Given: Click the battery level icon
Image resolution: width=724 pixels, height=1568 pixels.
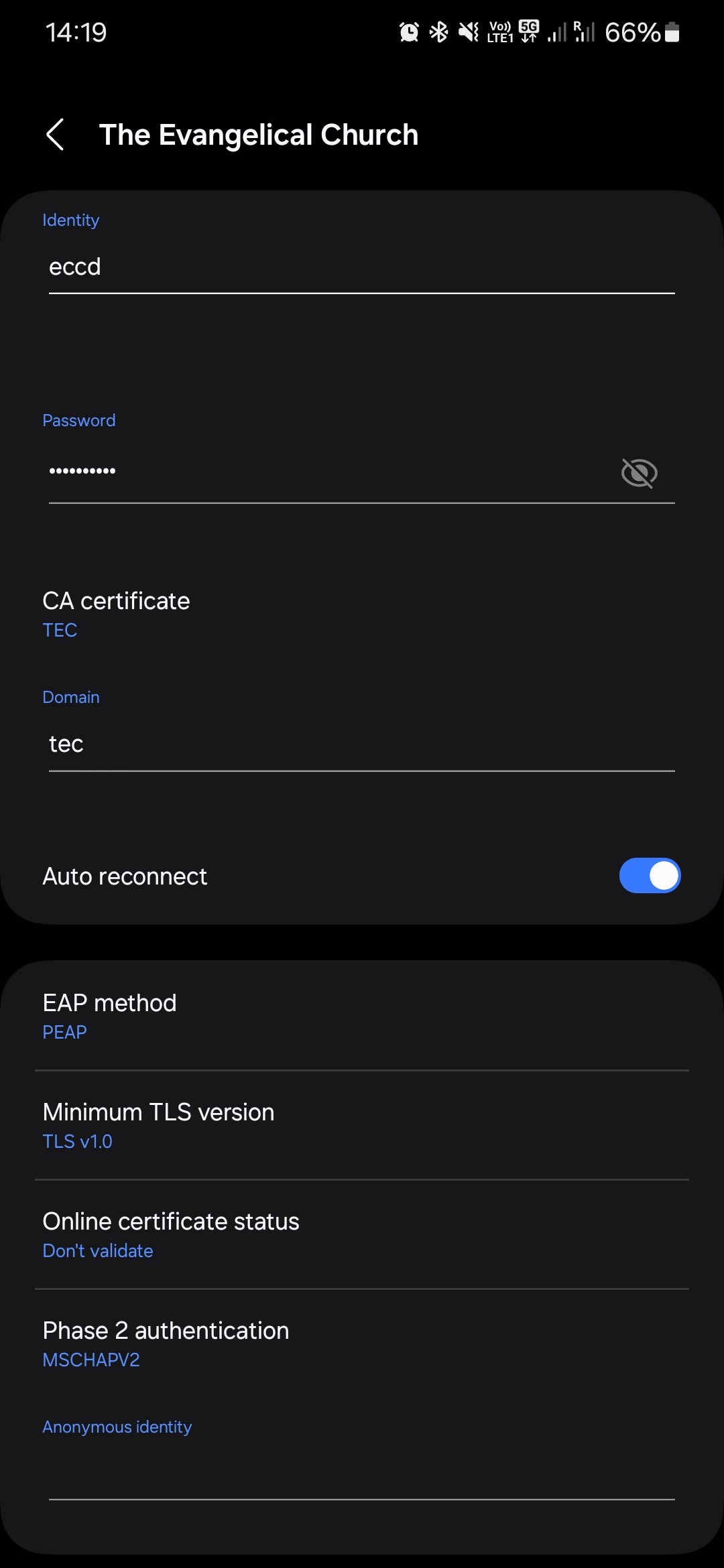Looking at the screenshot, I should point(672,31).
